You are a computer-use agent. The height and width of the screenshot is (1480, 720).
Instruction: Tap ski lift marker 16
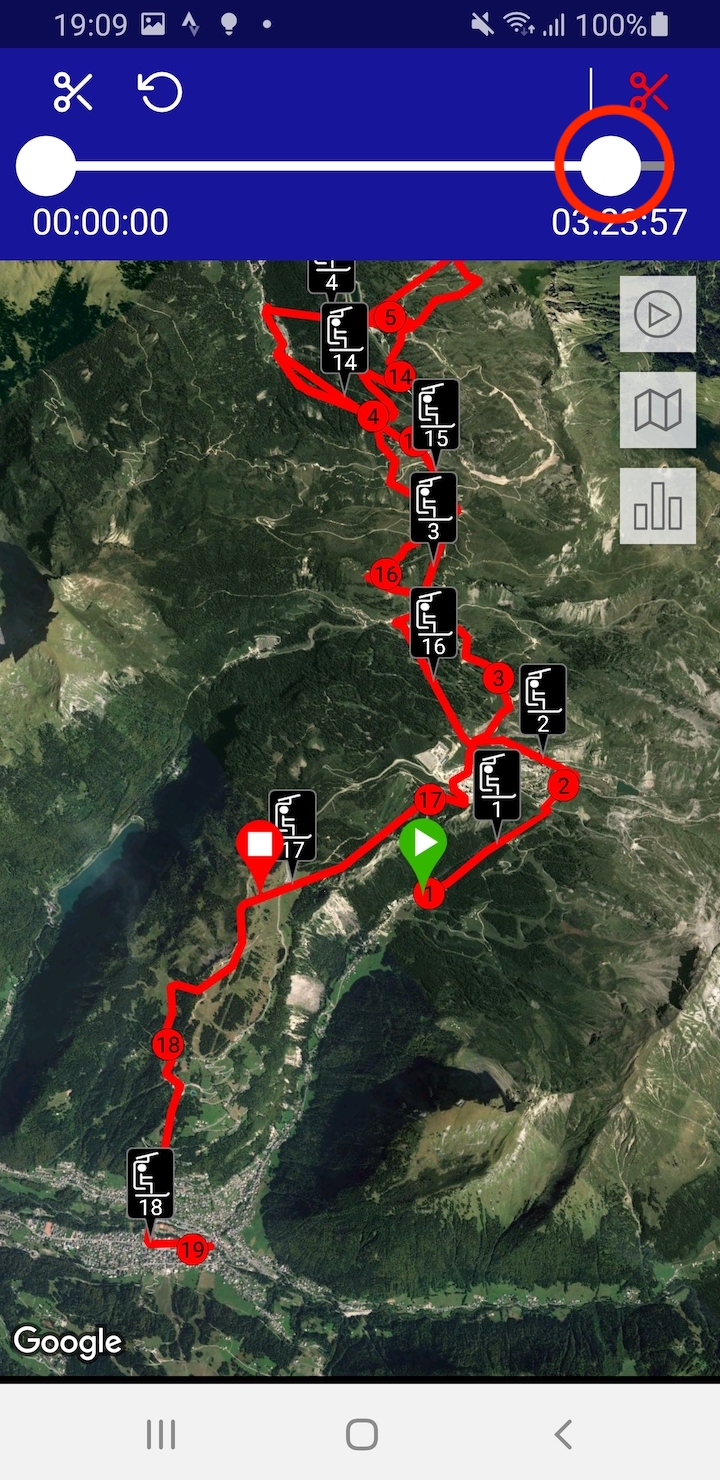[x=433, y=622]
